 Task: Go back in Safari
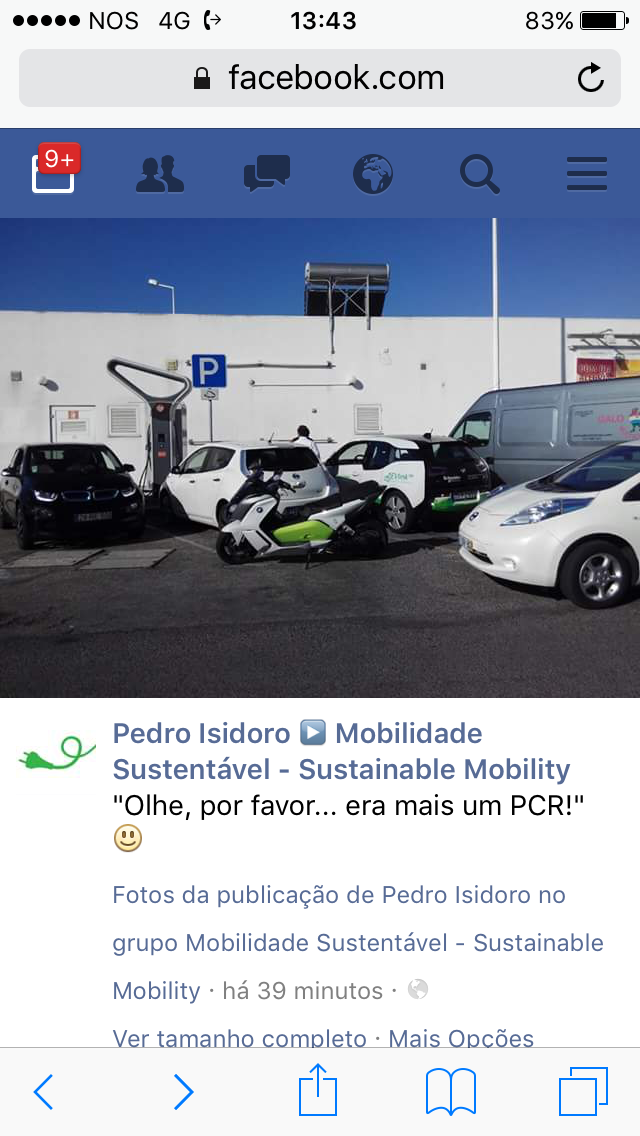tap(43, 1092)
